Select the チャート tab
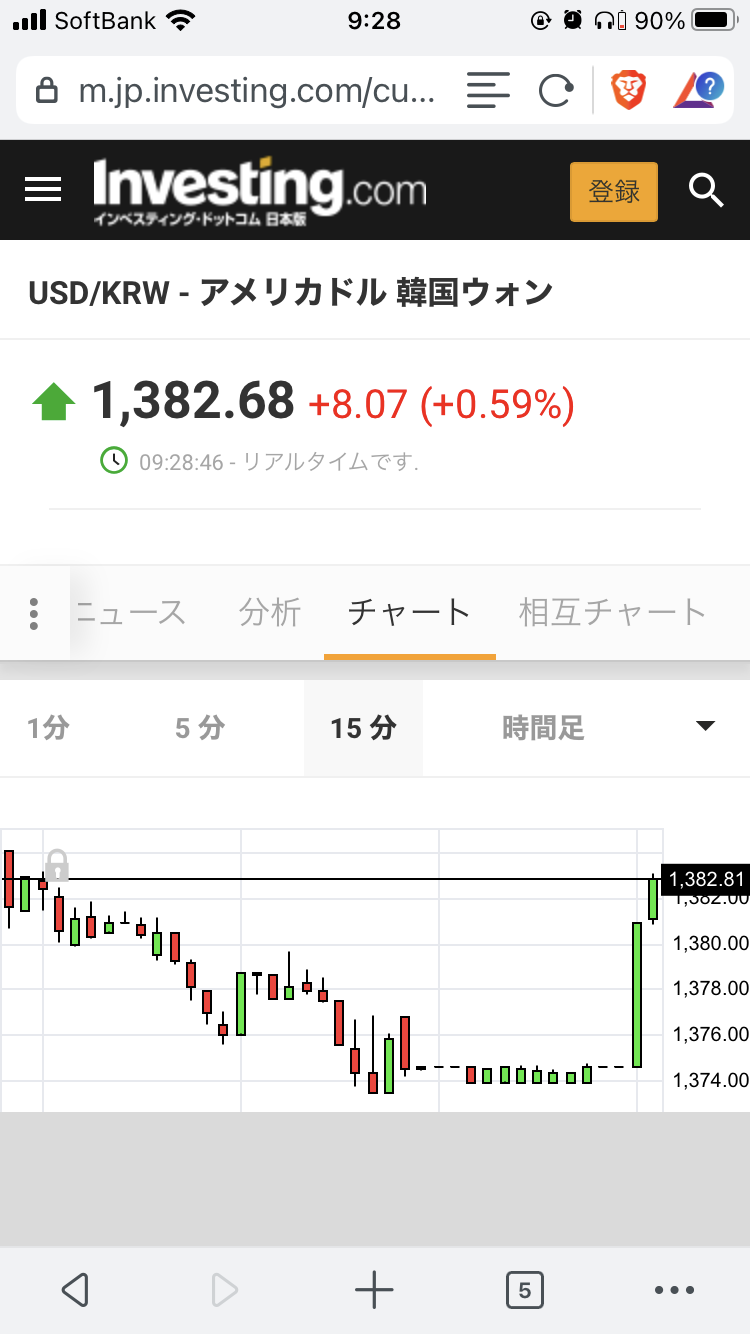 tap(409, 612)
